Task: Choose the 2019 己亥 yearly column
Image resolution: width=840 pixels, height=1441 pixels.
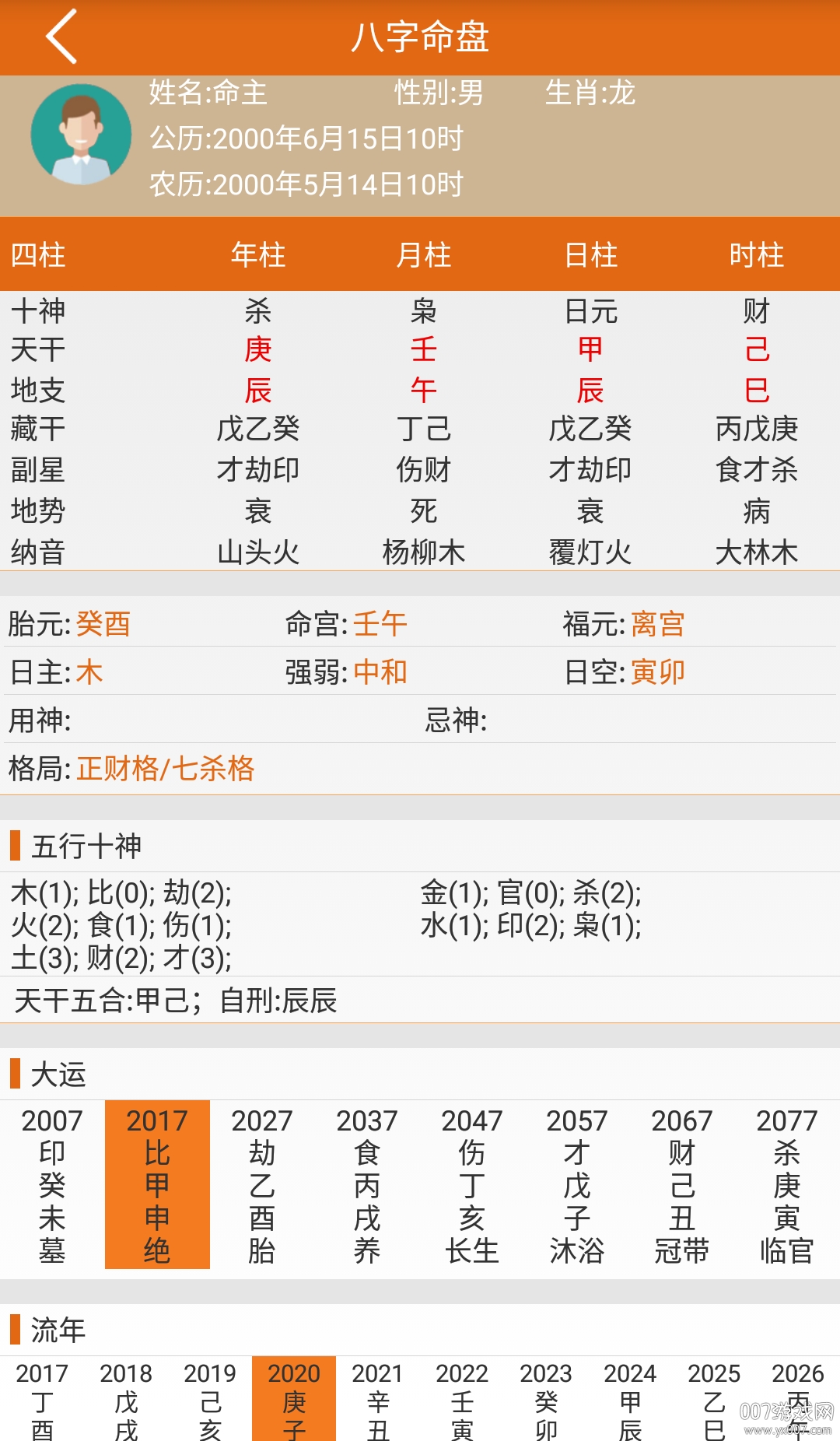Action: [x=210, y=1401]
